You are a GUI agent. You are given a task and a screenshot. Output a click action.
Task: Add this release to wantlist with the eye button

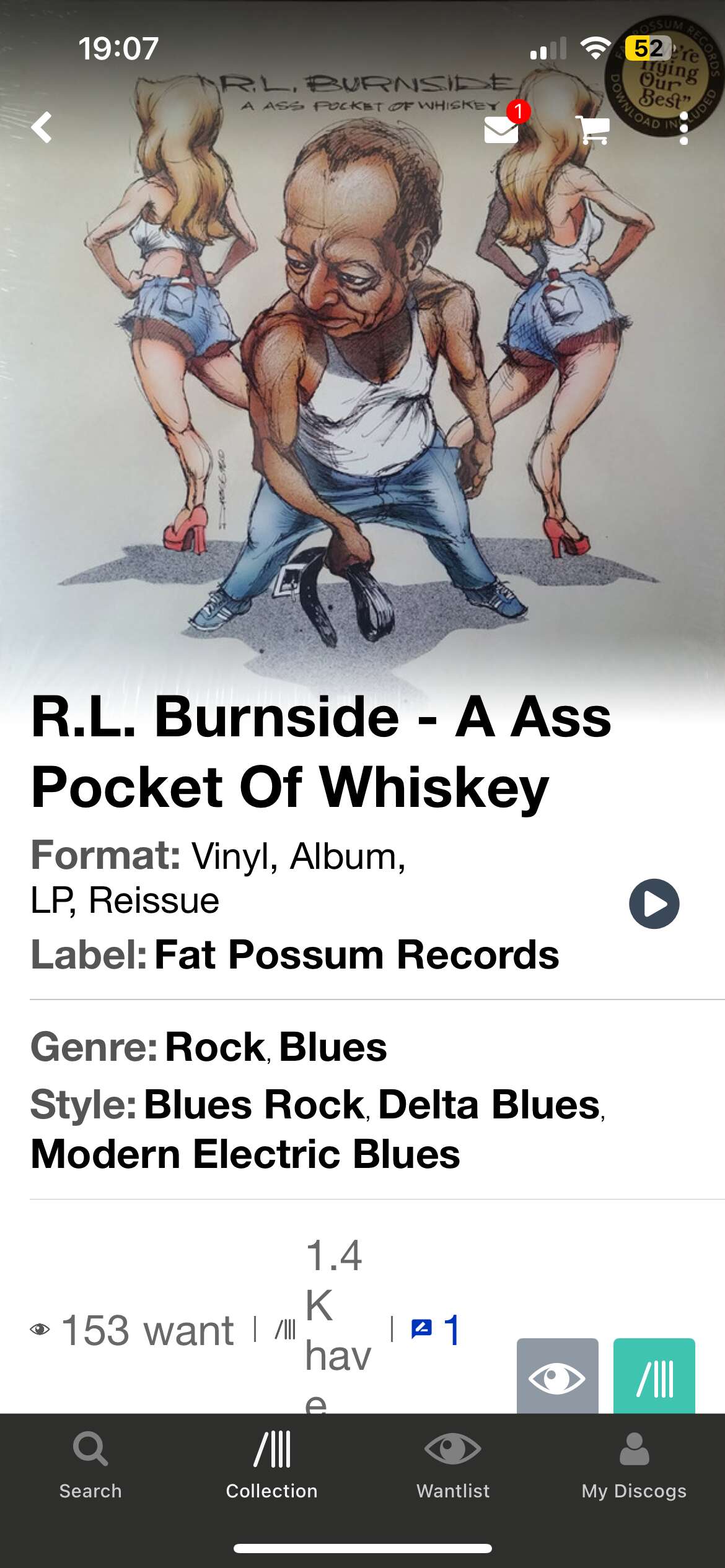557,1376
